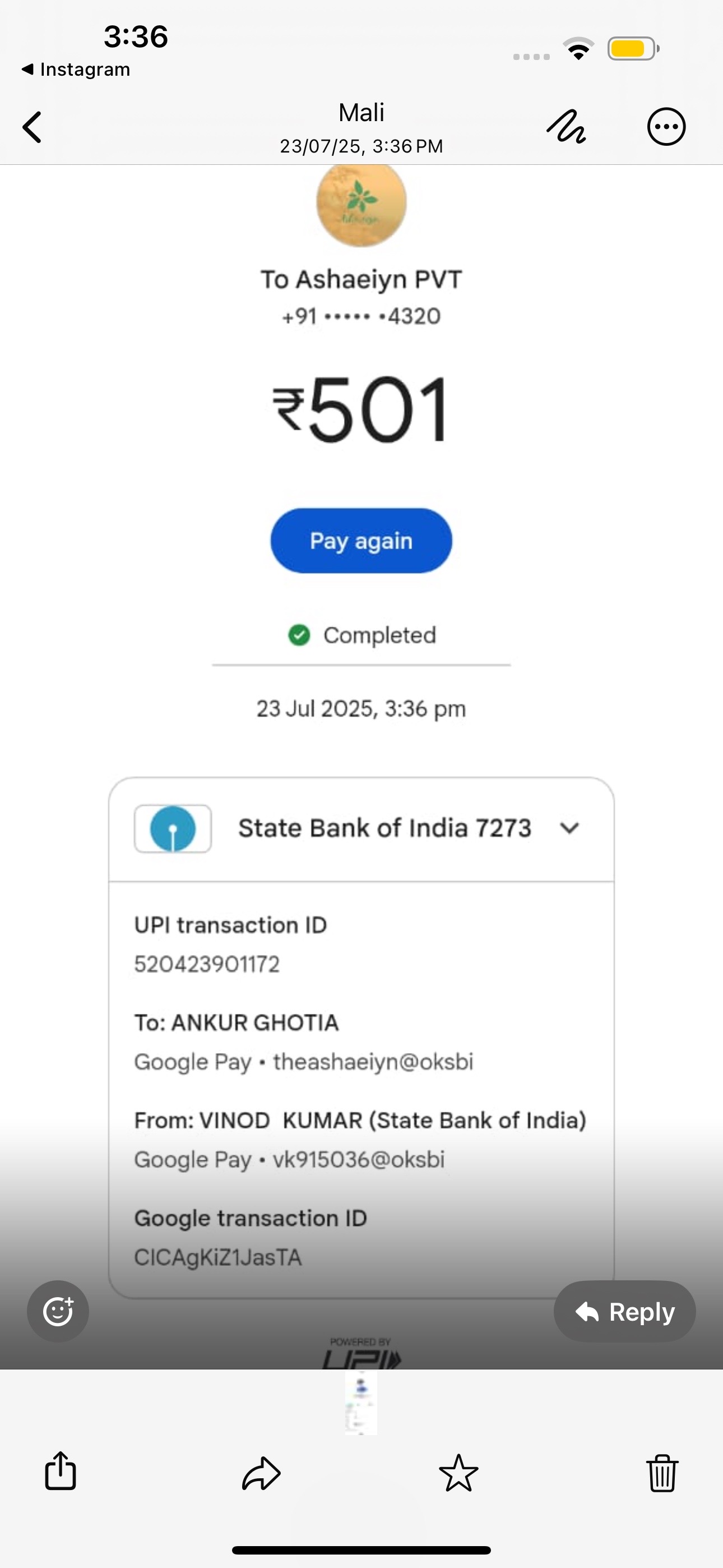The height and width of the screenshot is (1568, 723).
Task: Go back to the Mali chat
Action: pos(33,127)
